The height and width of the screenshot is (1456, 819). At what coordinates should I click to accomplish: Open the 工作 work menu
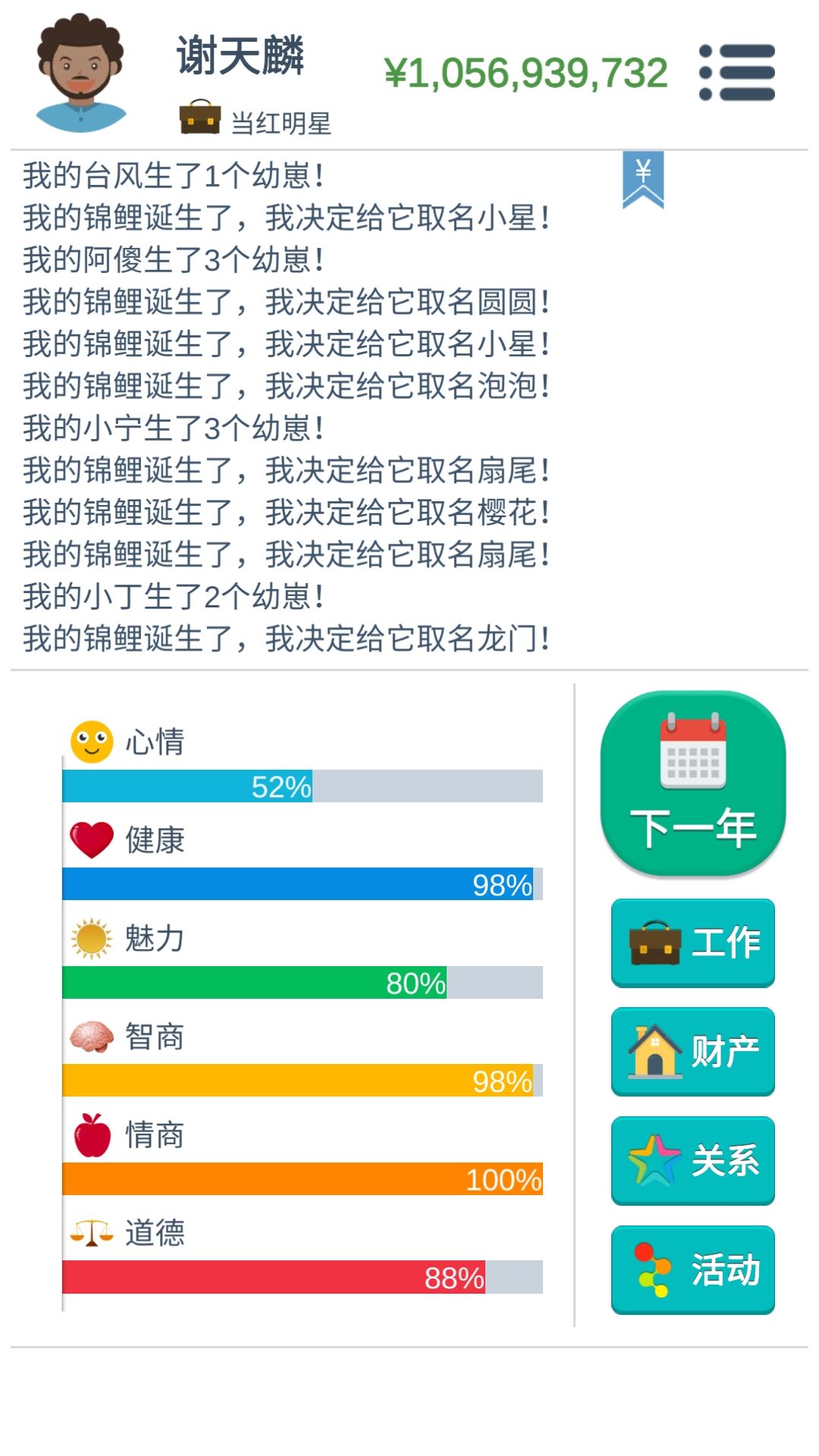pos(693,943)
